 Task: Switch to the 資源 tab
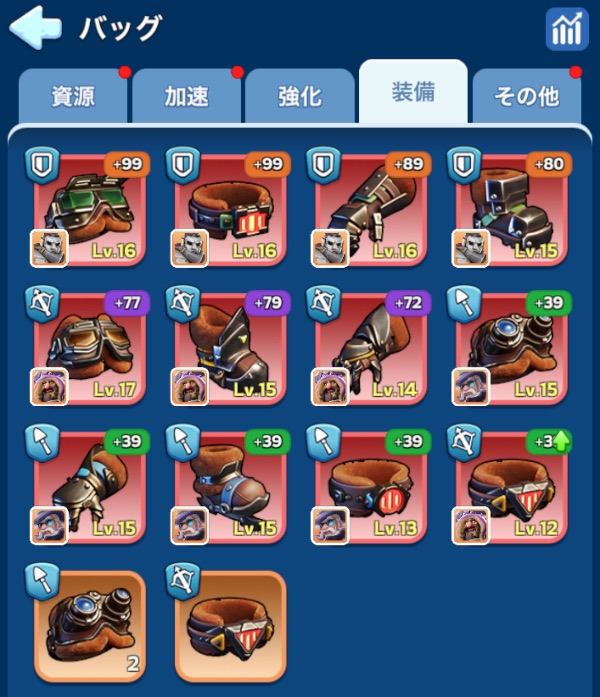(x=73, y=96)
